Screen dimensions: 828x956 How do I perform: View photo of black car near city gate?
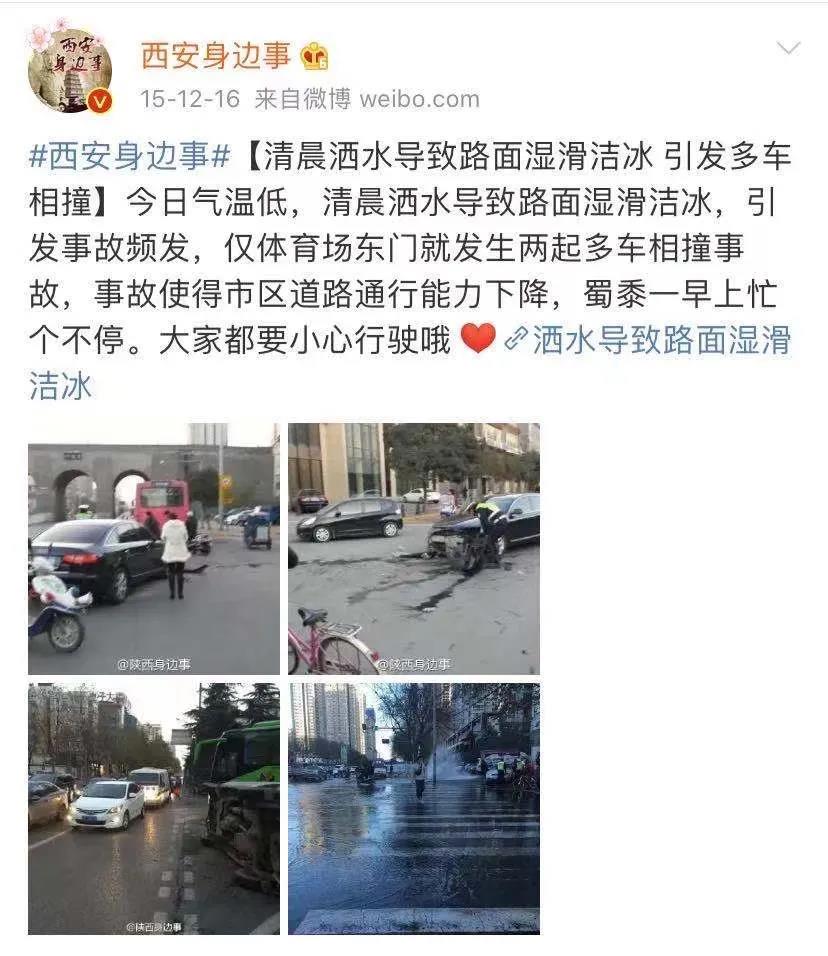pos(154,548)
